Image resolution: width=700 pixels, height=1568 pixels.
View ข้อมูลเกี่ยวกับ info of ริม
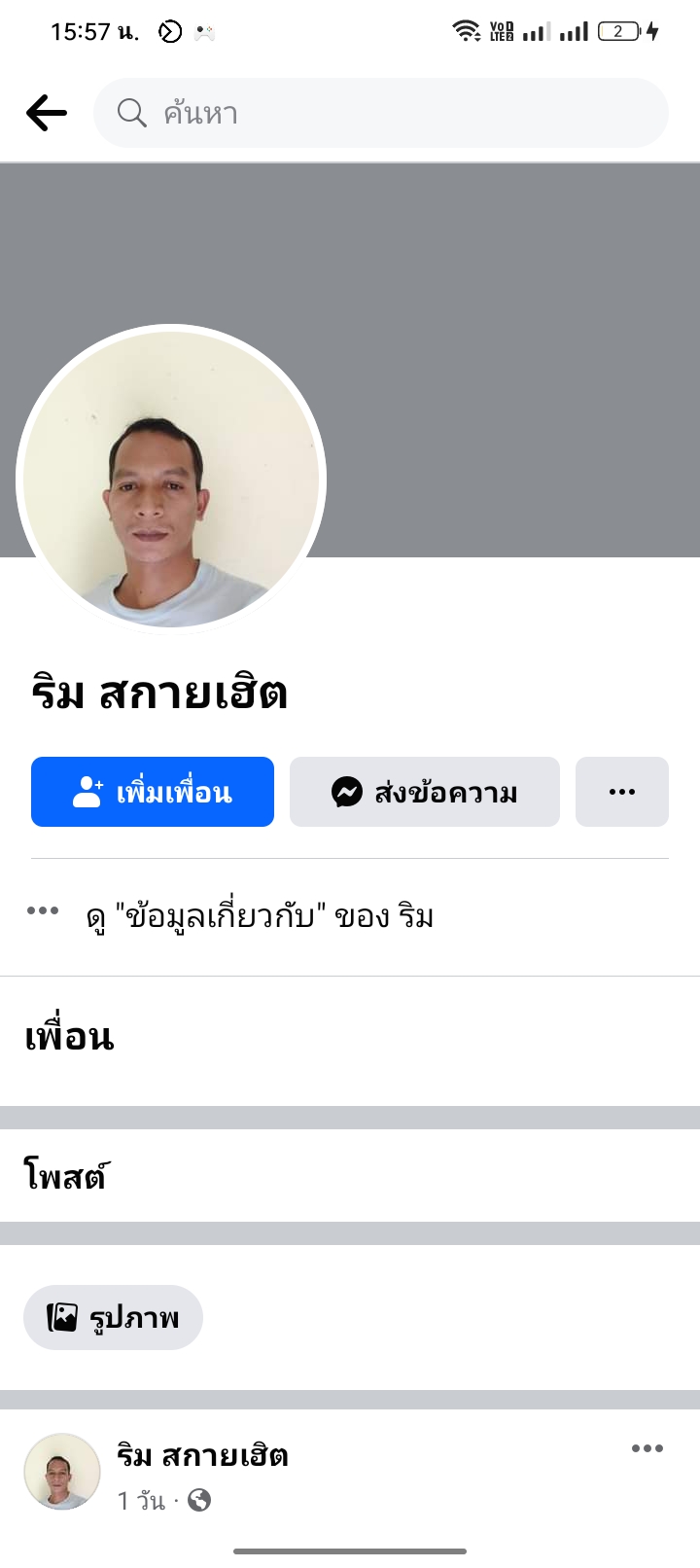260,916
